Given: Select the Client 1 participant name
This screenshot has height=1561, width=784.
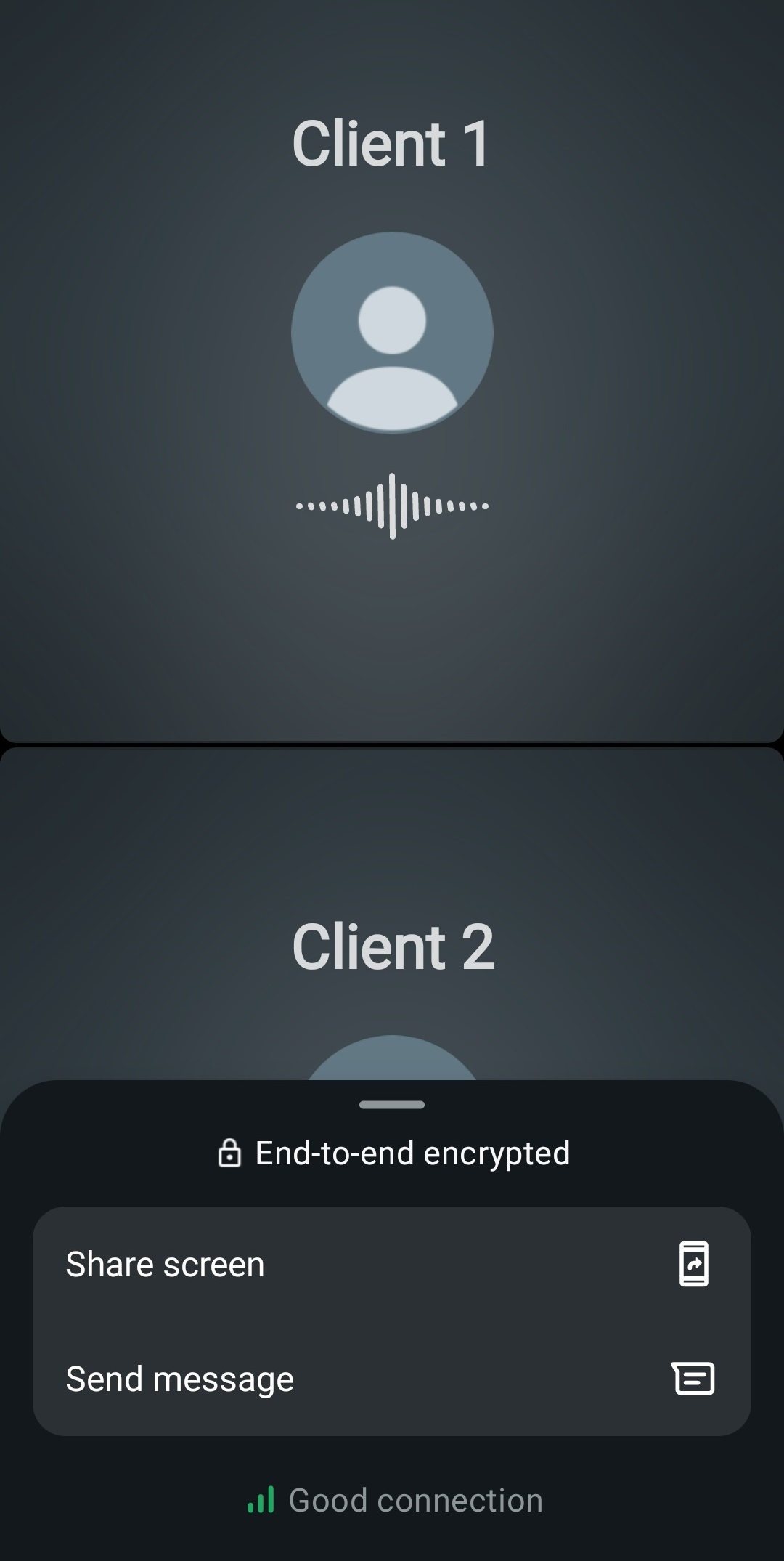Looking at the screenshot, I should coord(391,143).
